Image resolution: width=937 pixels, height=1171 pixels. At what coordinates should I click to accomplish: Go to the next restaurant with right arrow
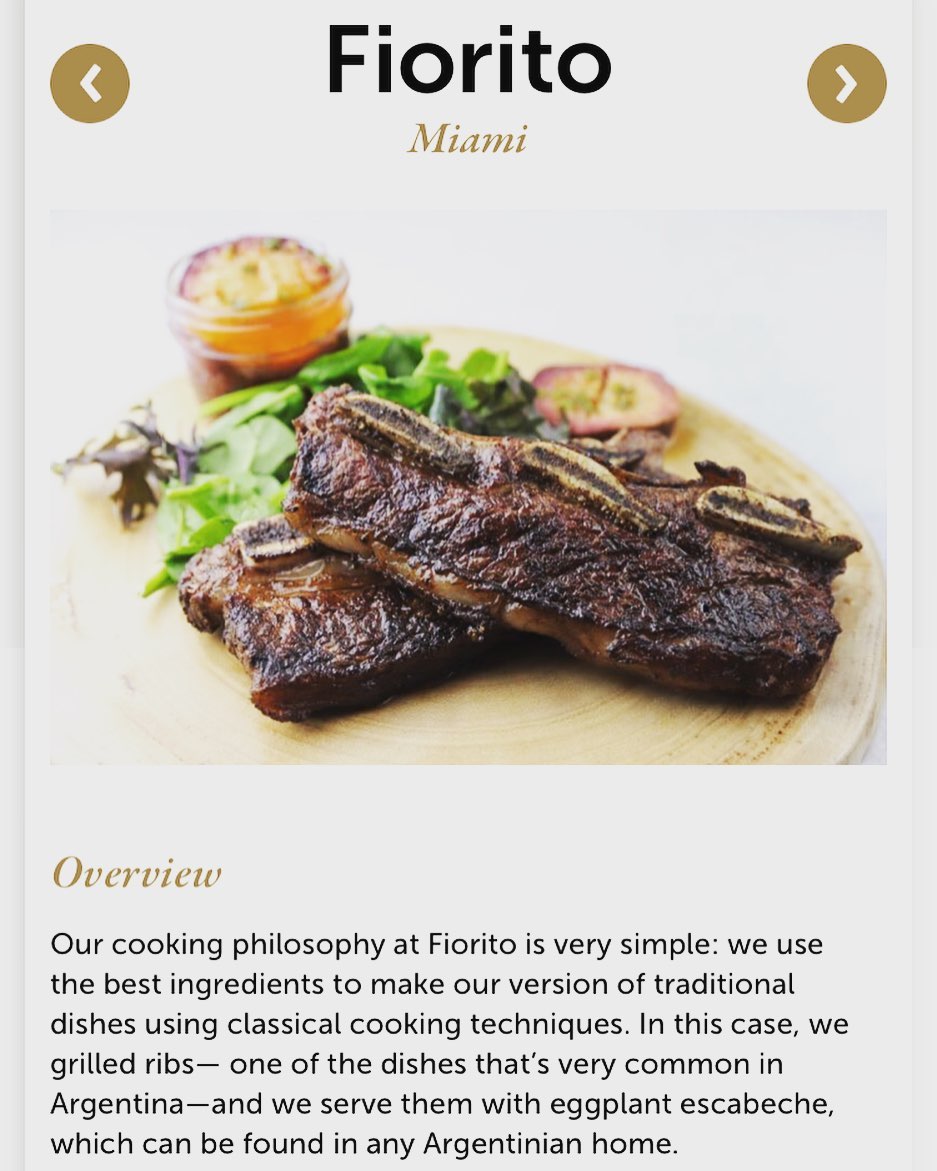tap(846, 84)
